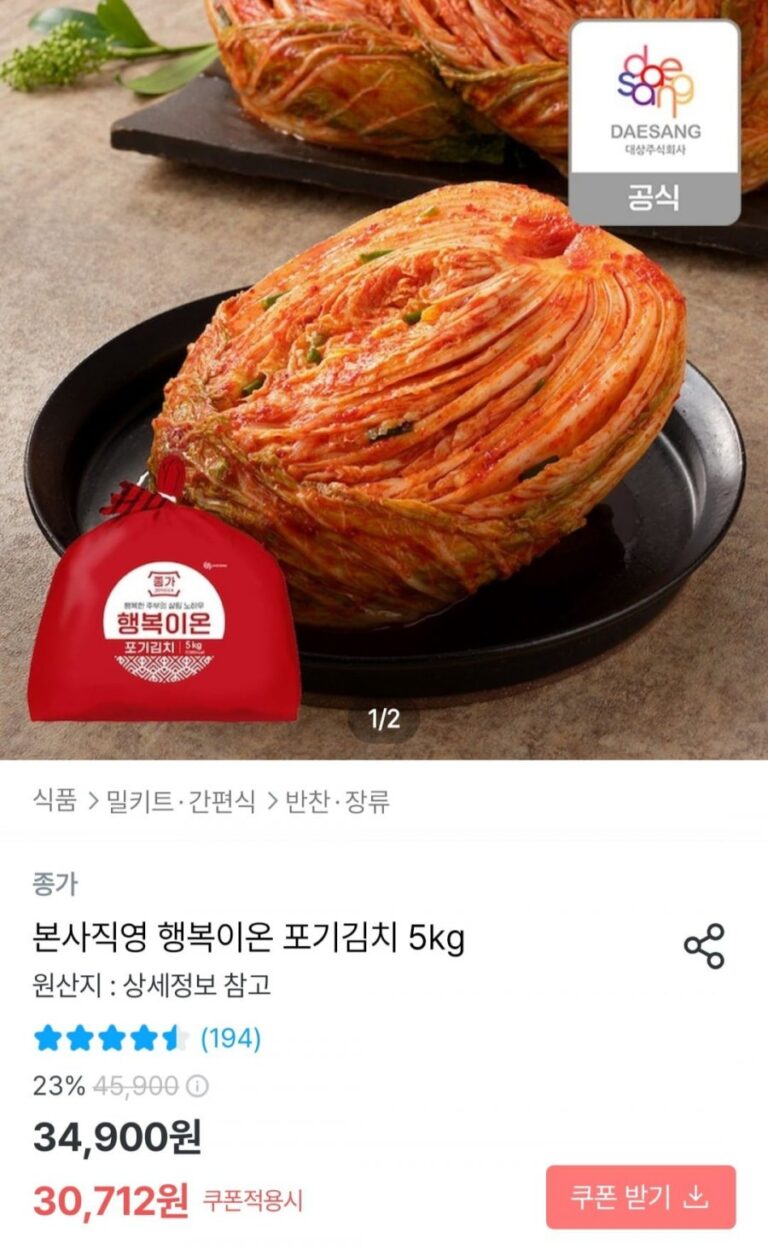Viewport: 768px width, 1249px height.
Task: Open the 식품 category breadcrumb
Action: 54,801
